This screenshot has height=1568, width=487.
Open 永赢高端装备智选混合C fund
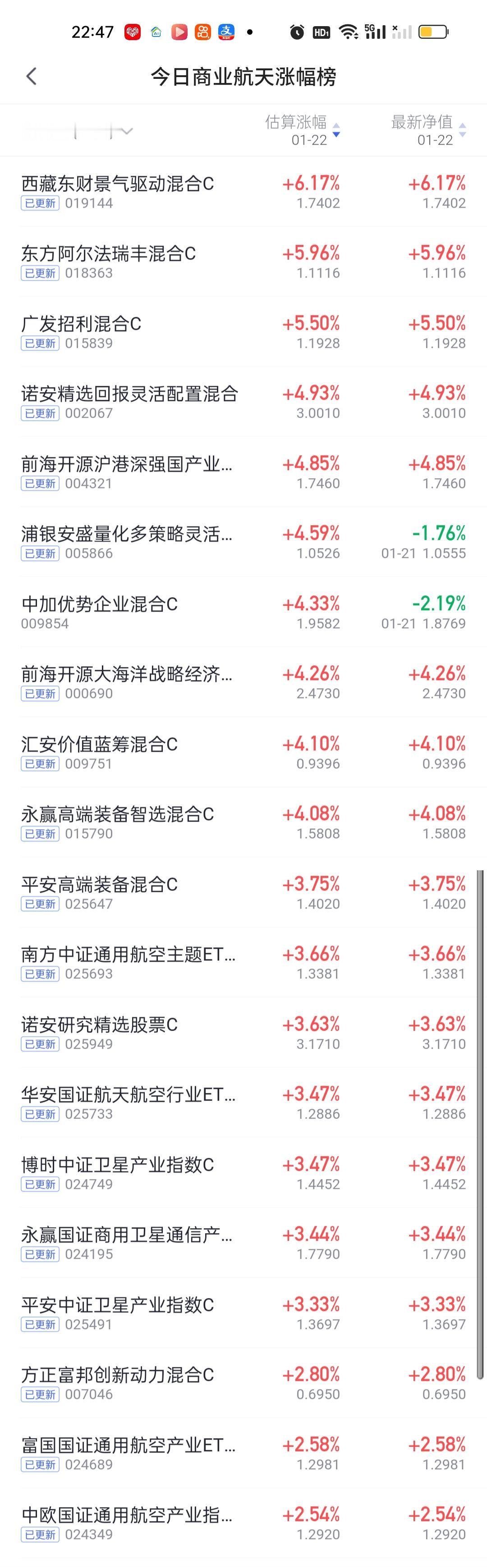pyautogui.click(x=243, y=823)
